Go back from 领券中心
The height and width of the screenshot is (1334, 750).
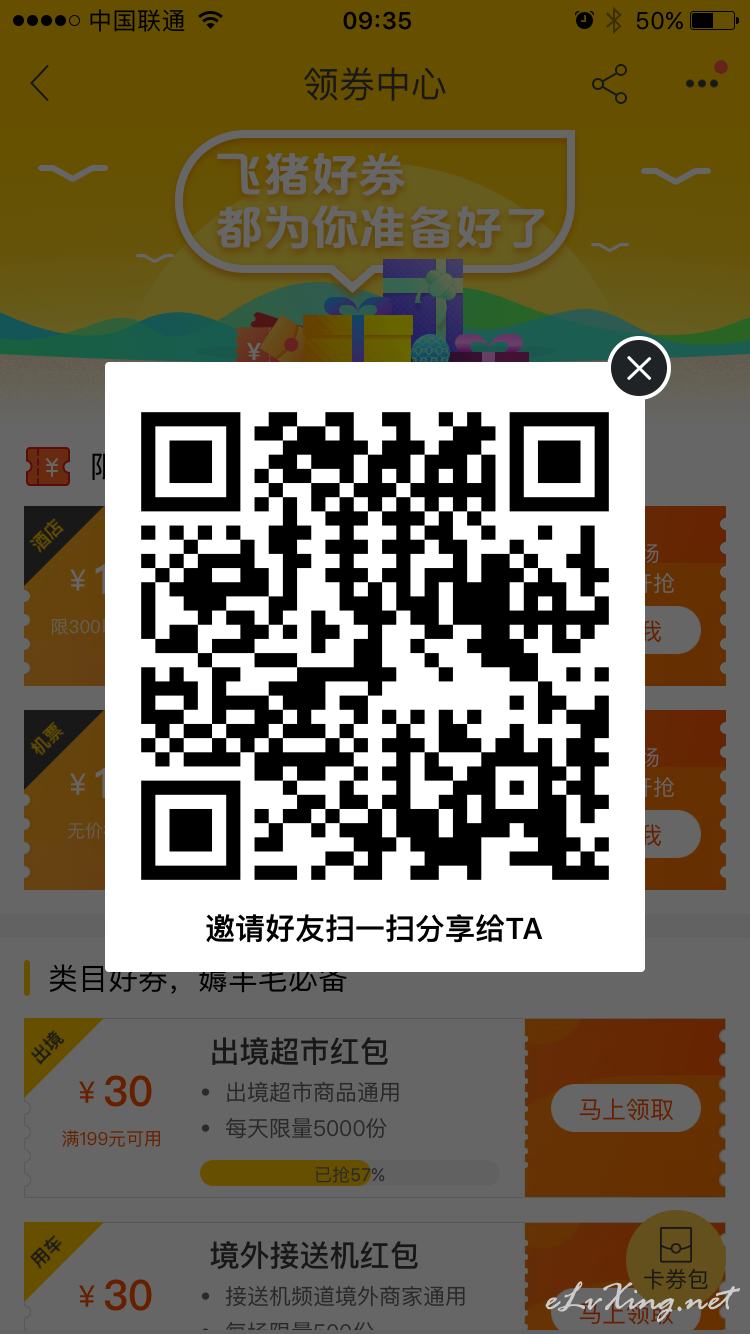[x=40, y=84]
